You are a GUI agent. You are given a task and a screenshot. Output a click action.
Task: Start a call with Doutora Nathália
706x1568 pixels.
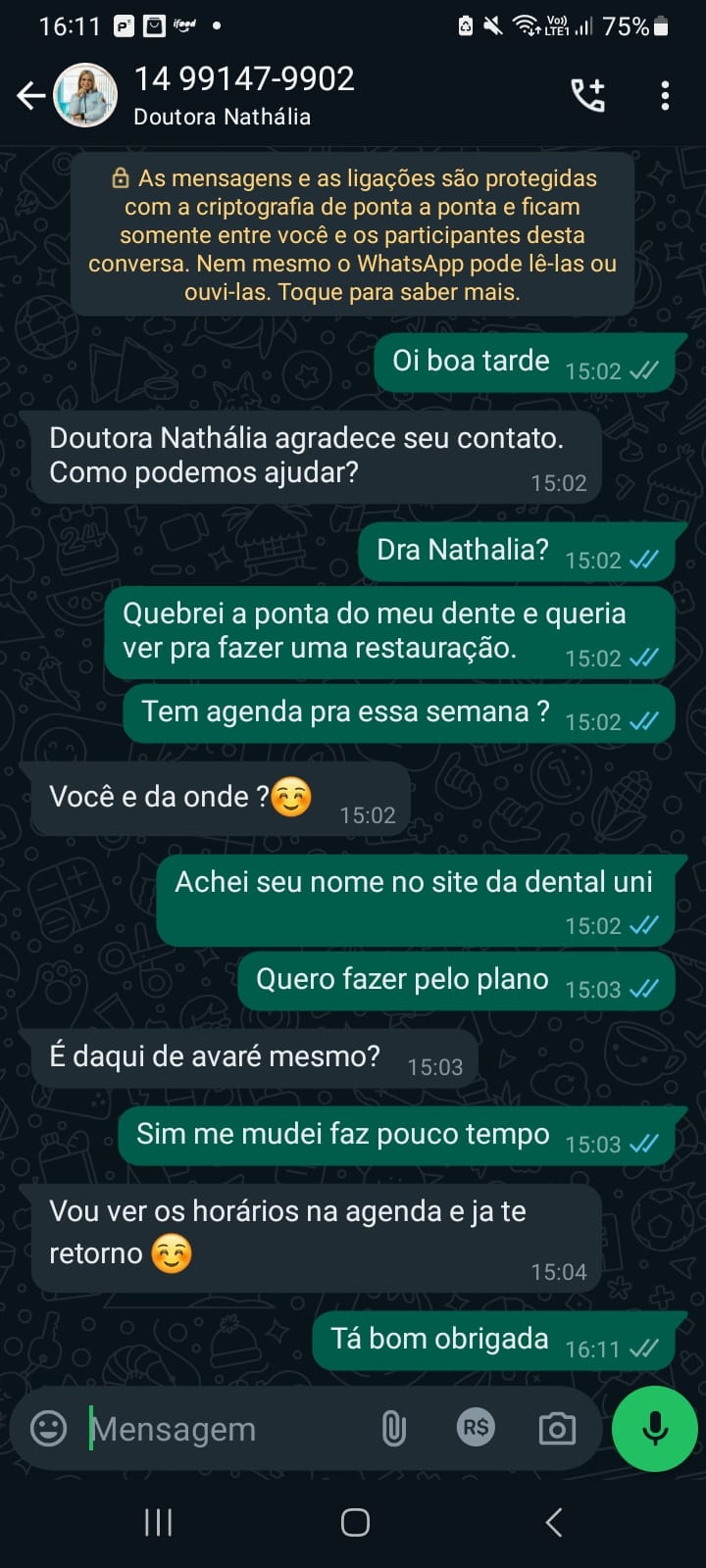point(587,96)
